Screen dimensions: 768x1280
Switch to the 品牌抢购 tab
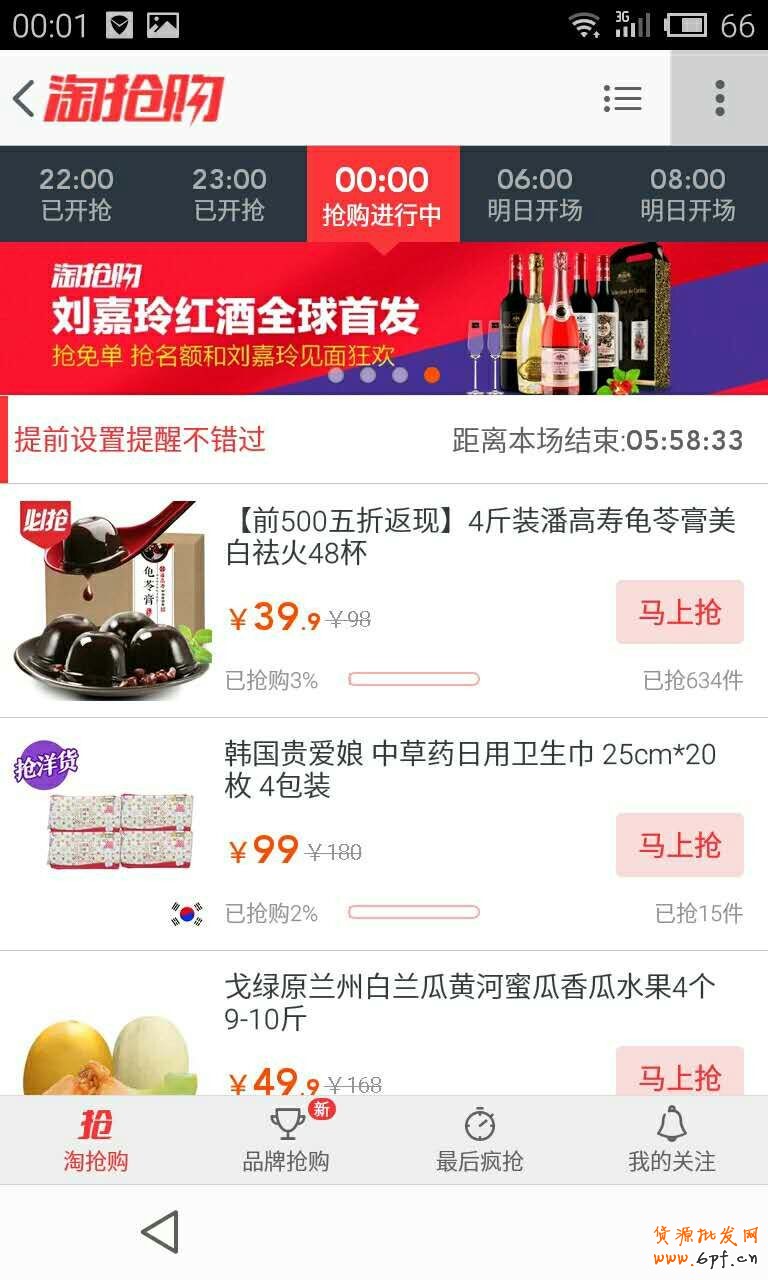pyautogui.click(x=287, y=1140)
